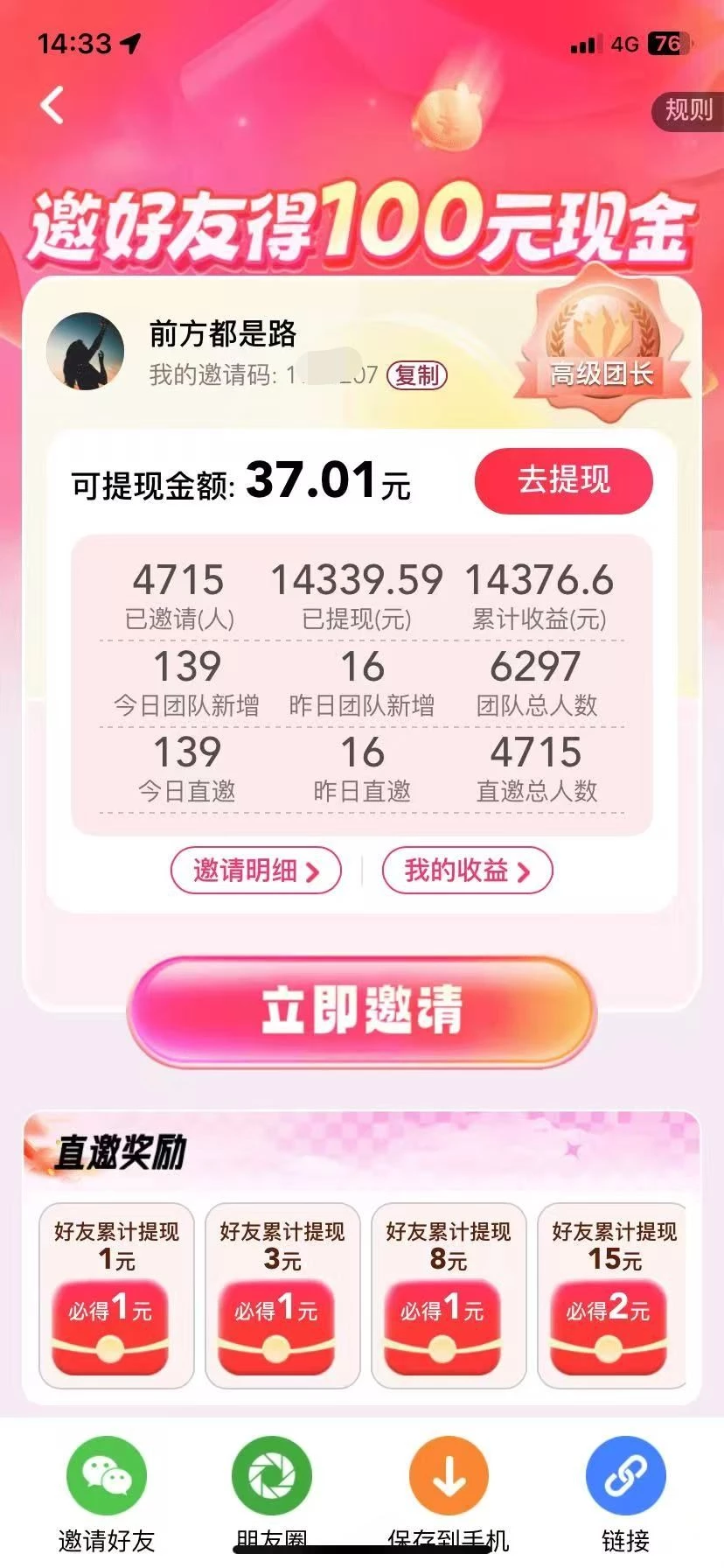The image size is (724, 1568).
Task: Copy my invite code with 复制
Action: 417,375
